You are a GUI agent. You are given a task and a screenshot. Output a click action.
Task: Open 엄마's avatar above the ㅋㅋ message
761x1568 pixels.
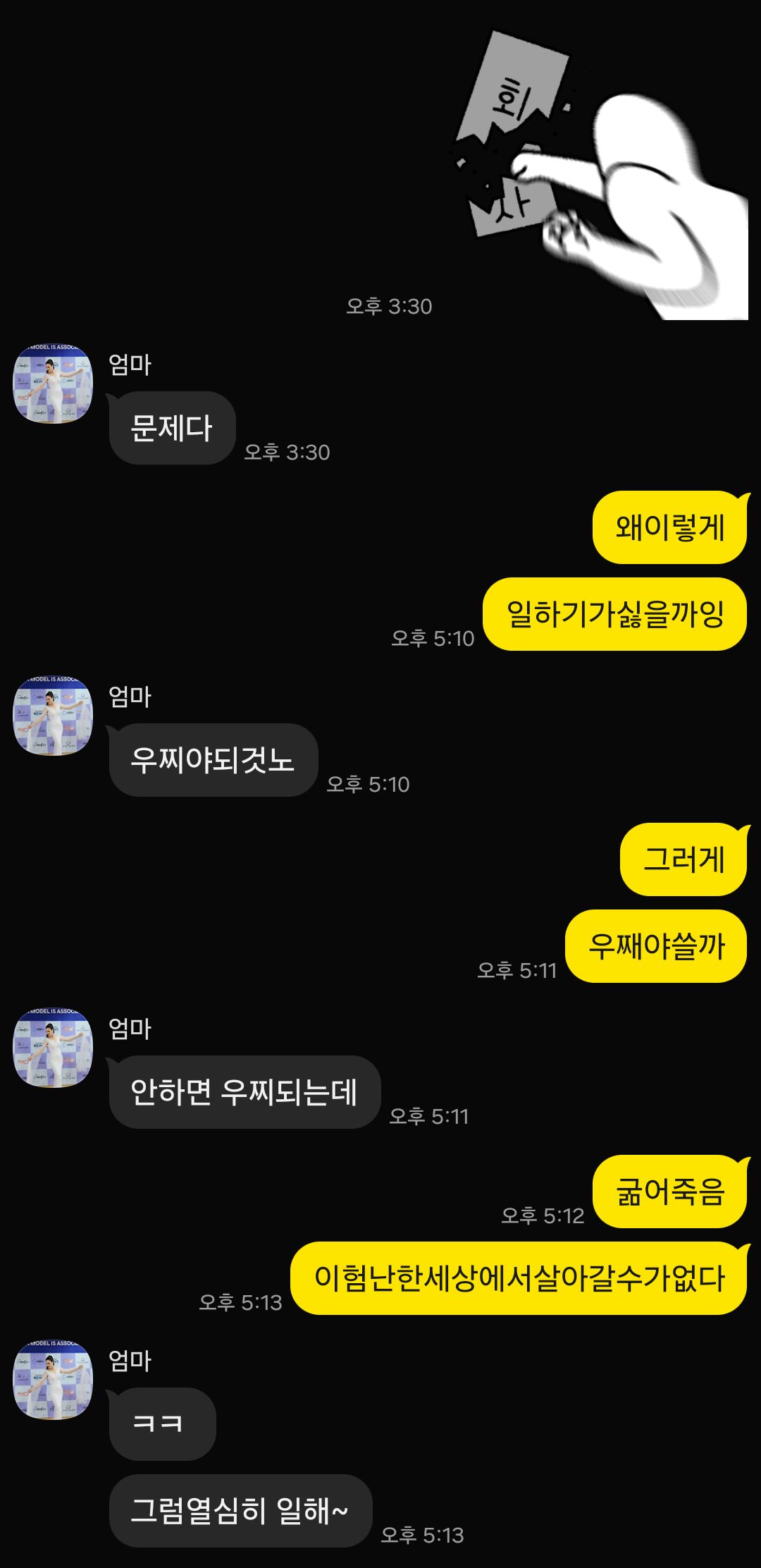tap(54, 1380)
